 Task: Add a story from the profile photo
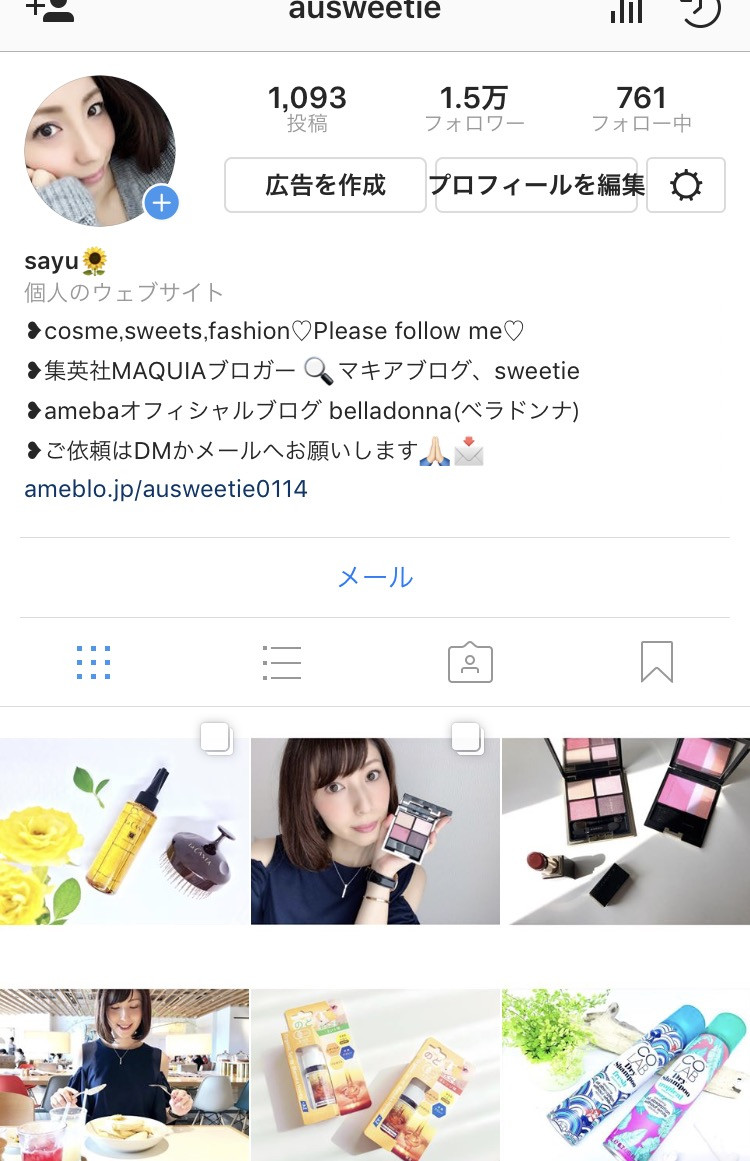[161, 204]
